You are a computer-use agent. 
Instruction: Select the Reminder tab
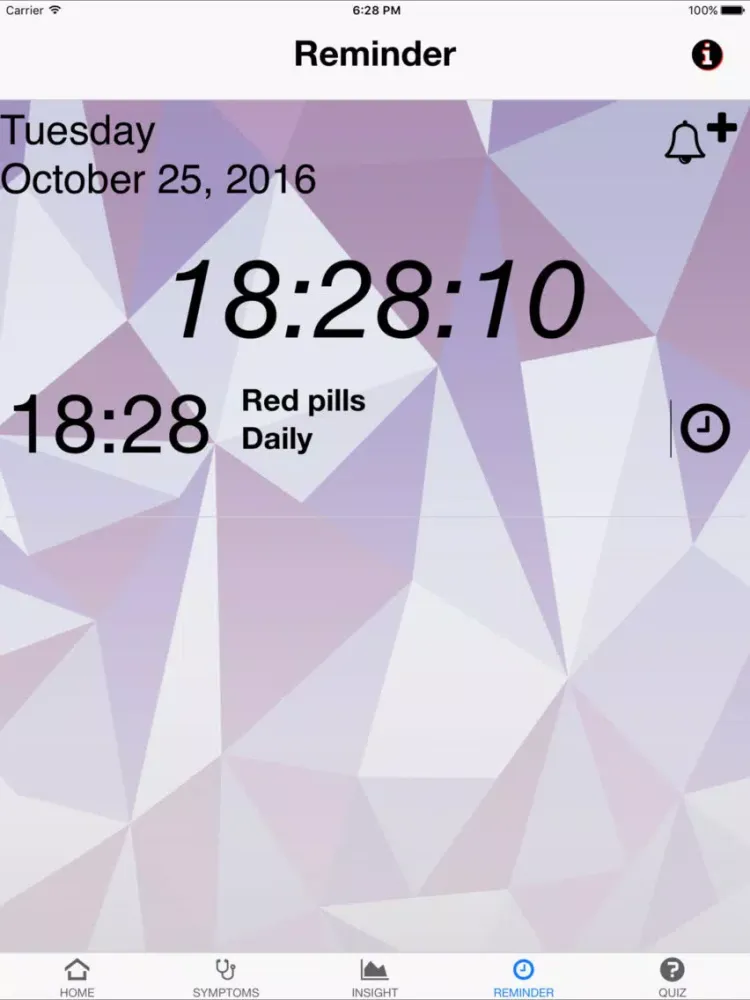[x=523, y=977]
